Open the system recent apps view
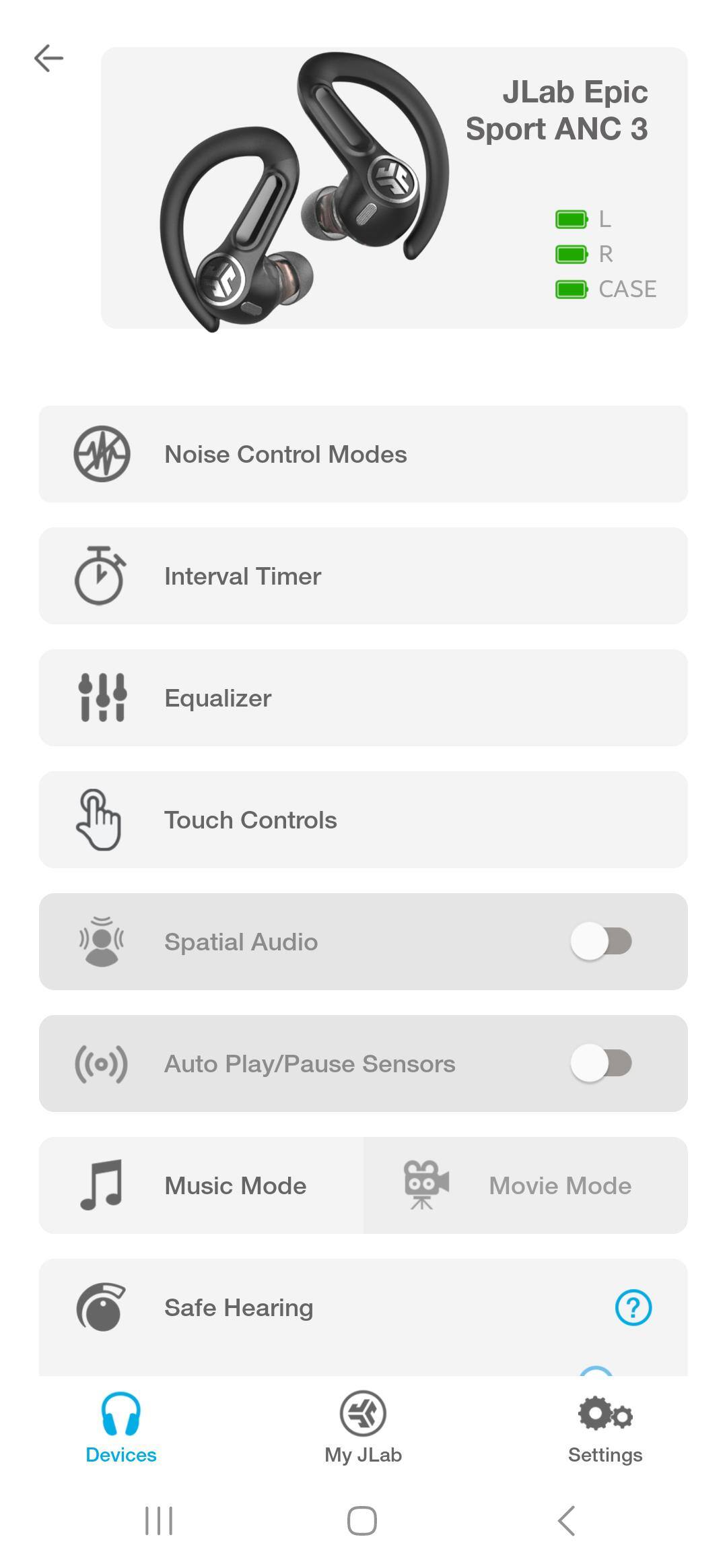 coord(159,1521)
